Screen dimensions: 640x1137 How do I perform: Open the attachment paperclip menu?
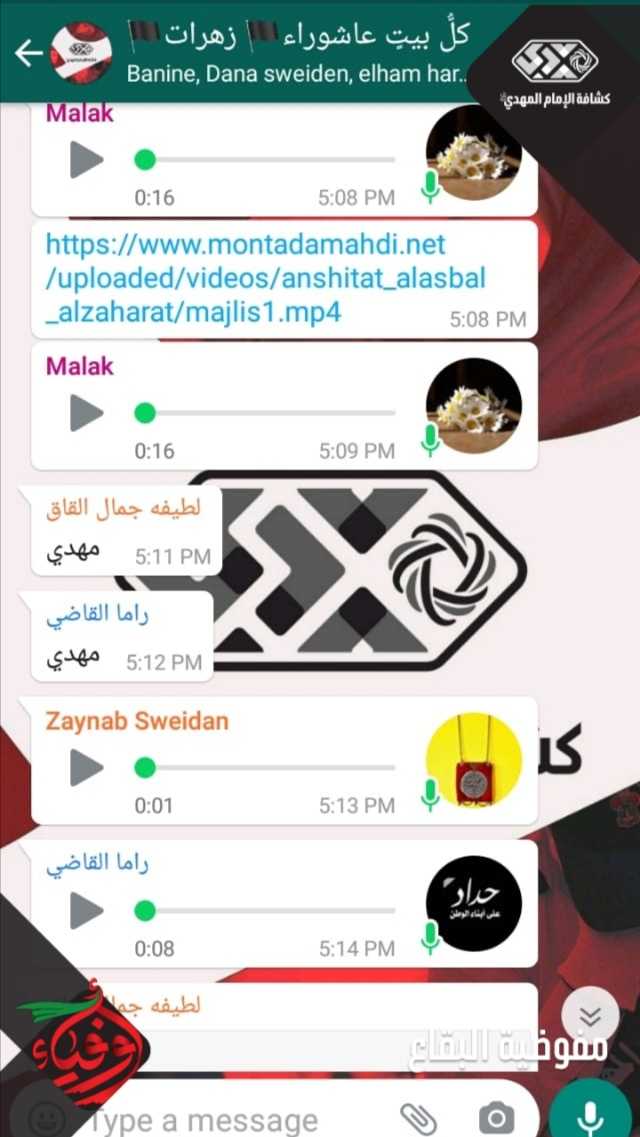[418, 1117]
